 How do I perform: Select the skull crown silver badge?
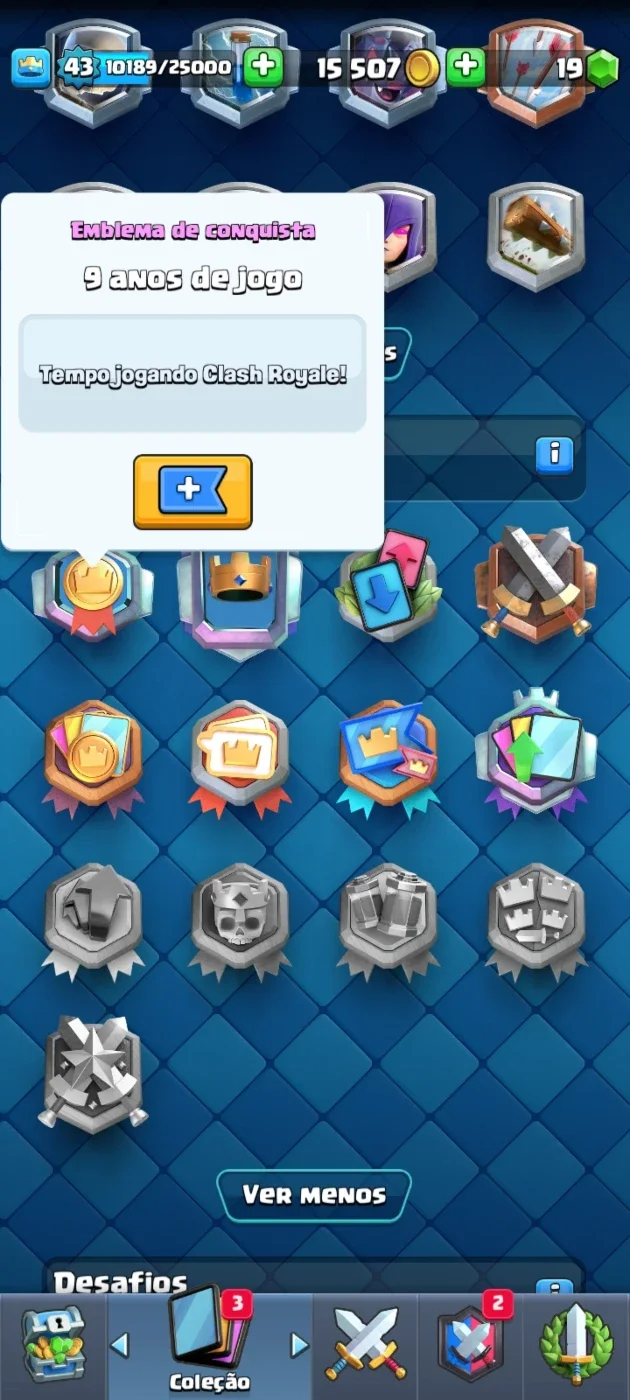click(240, 920)
